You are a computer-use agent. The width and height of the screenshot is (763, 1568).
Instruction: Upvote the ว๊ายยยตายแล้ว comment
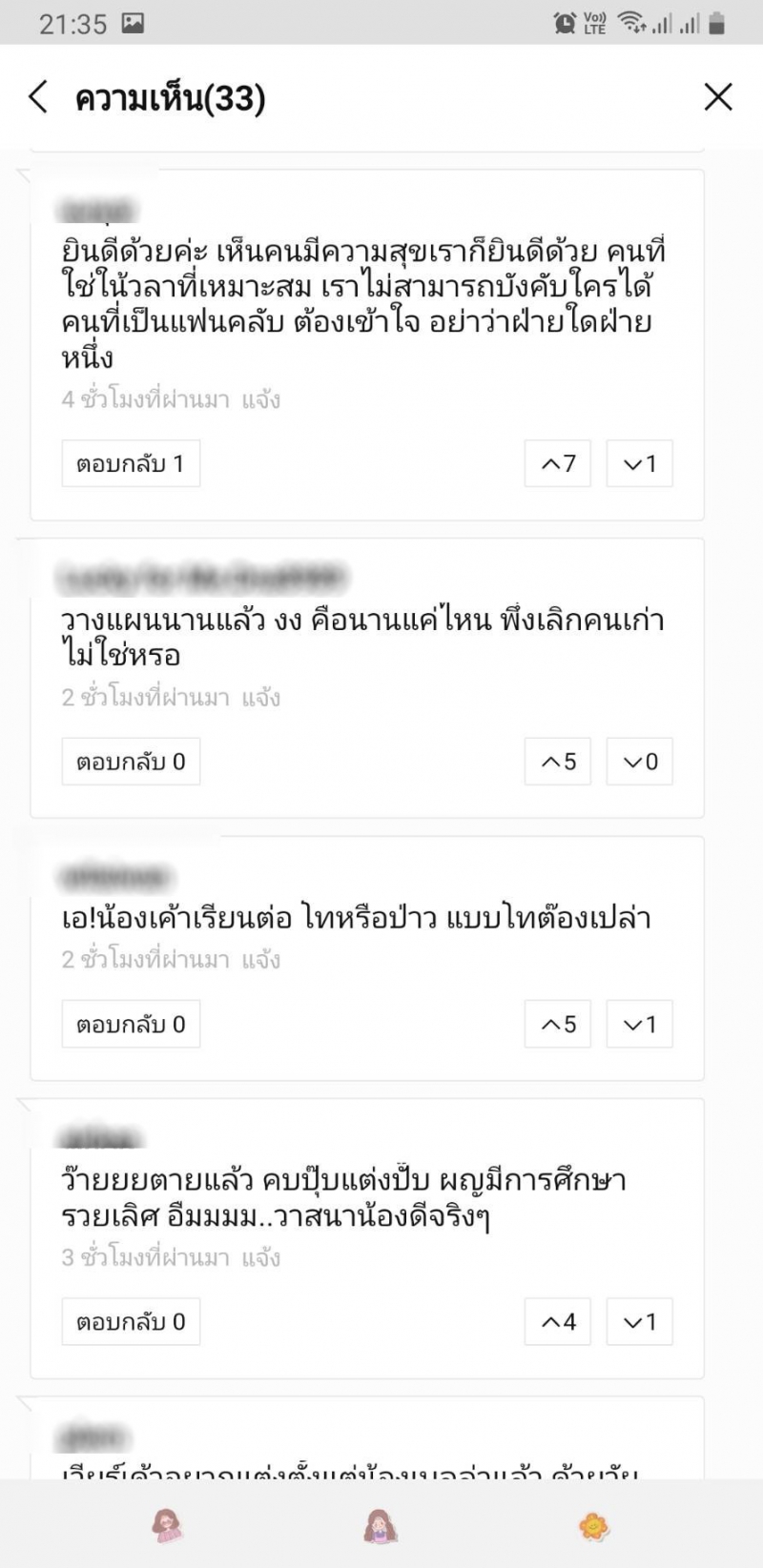(x=558, y=1322)
